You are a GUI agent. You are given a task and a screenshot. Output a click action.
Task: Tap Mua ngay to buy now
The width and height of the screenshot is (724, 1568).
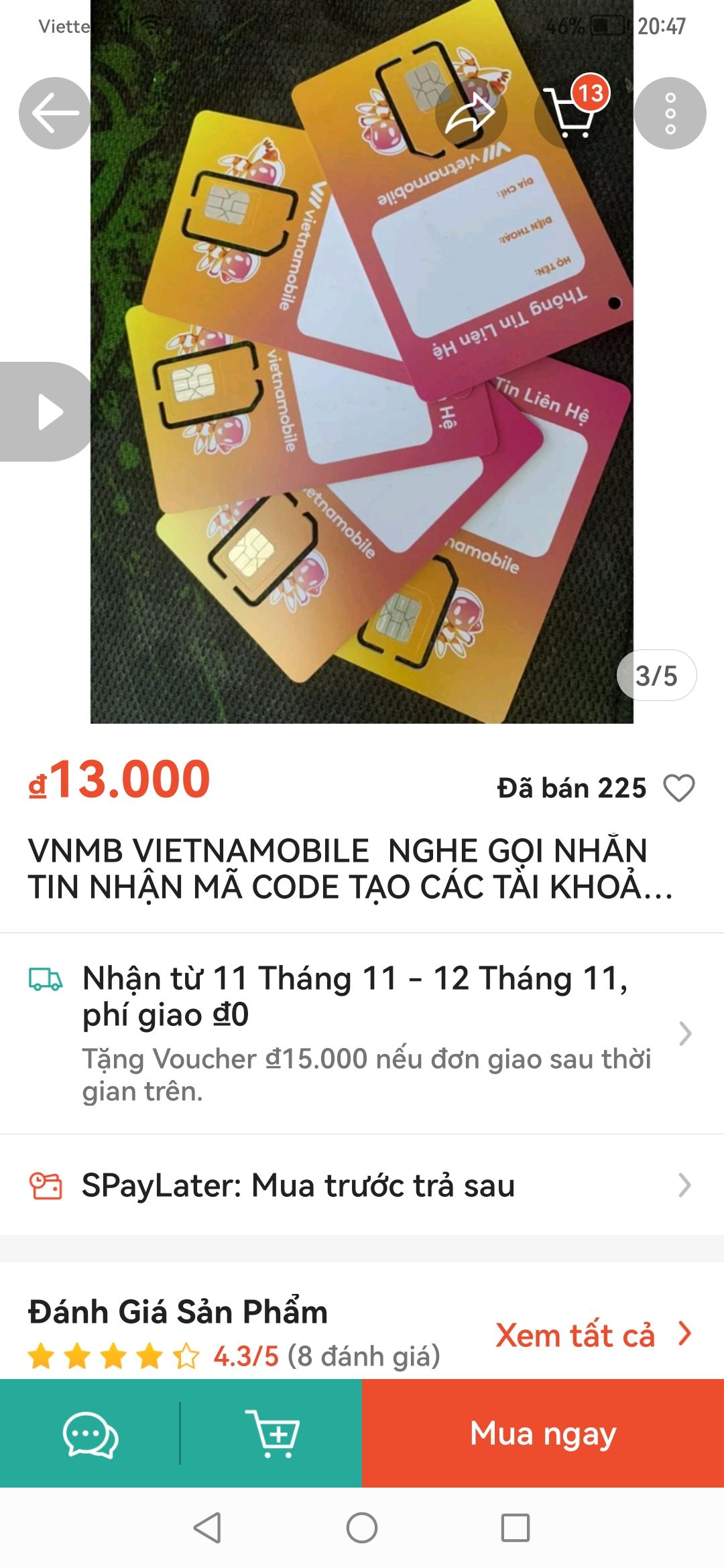[x=543, y=1434]
